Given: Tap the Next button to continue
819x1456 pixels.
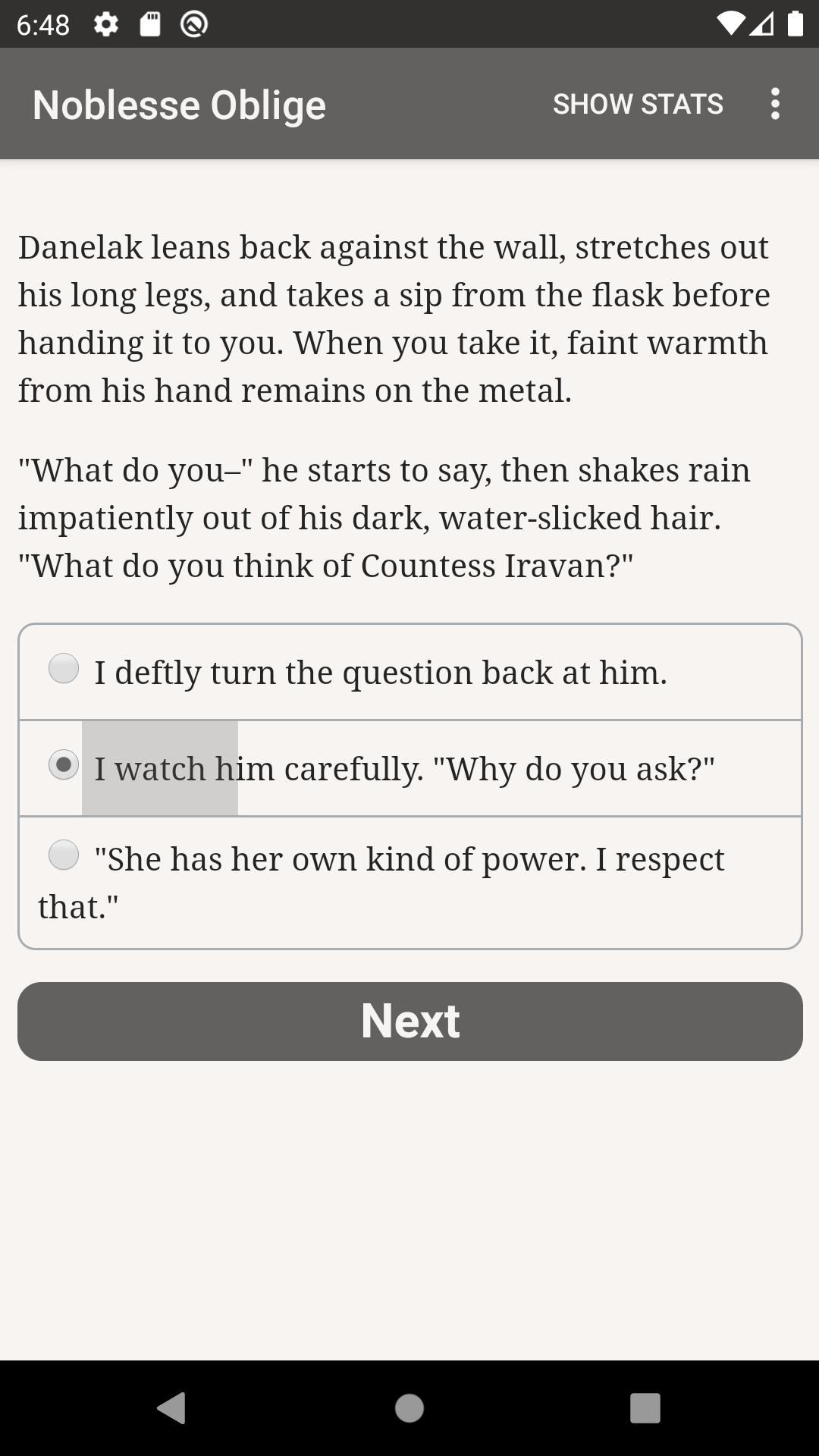Looking at the screenshot, I should coord(409,1021).
